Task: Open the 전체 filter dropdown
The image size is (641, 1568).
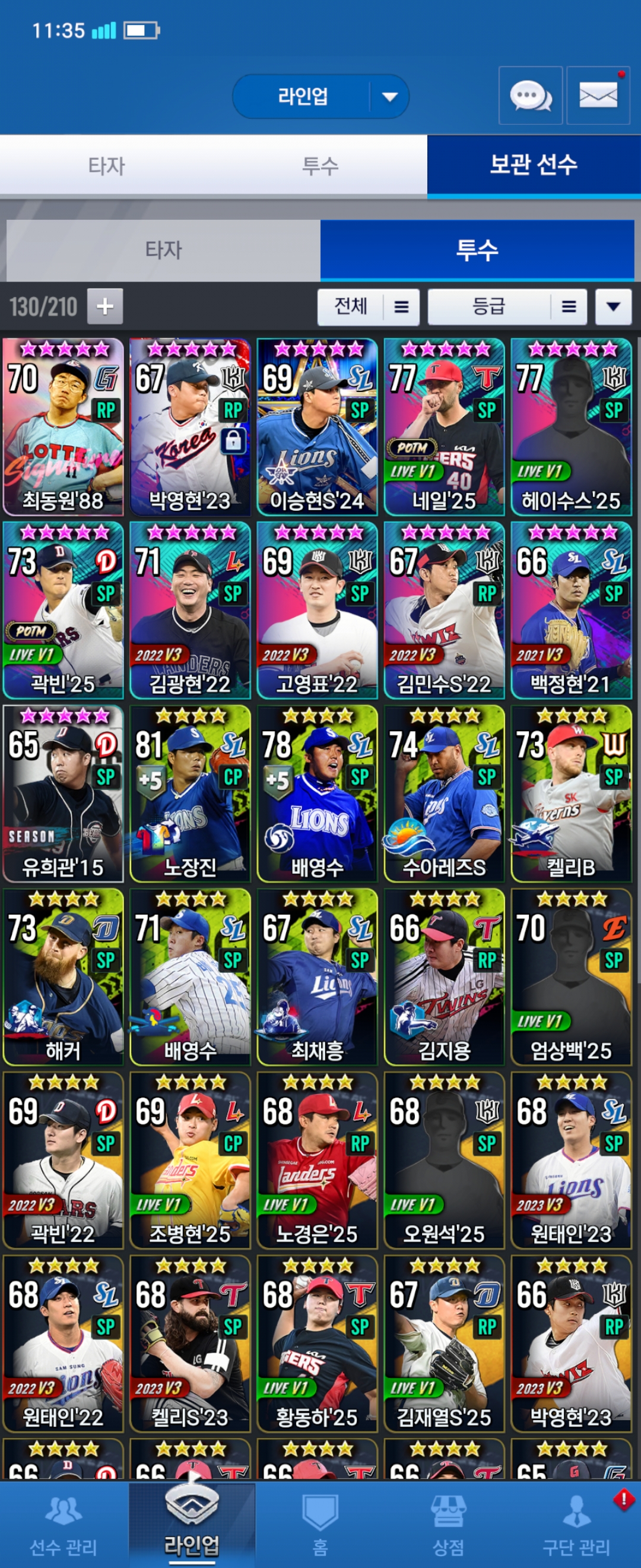Action: click(368, 306)
